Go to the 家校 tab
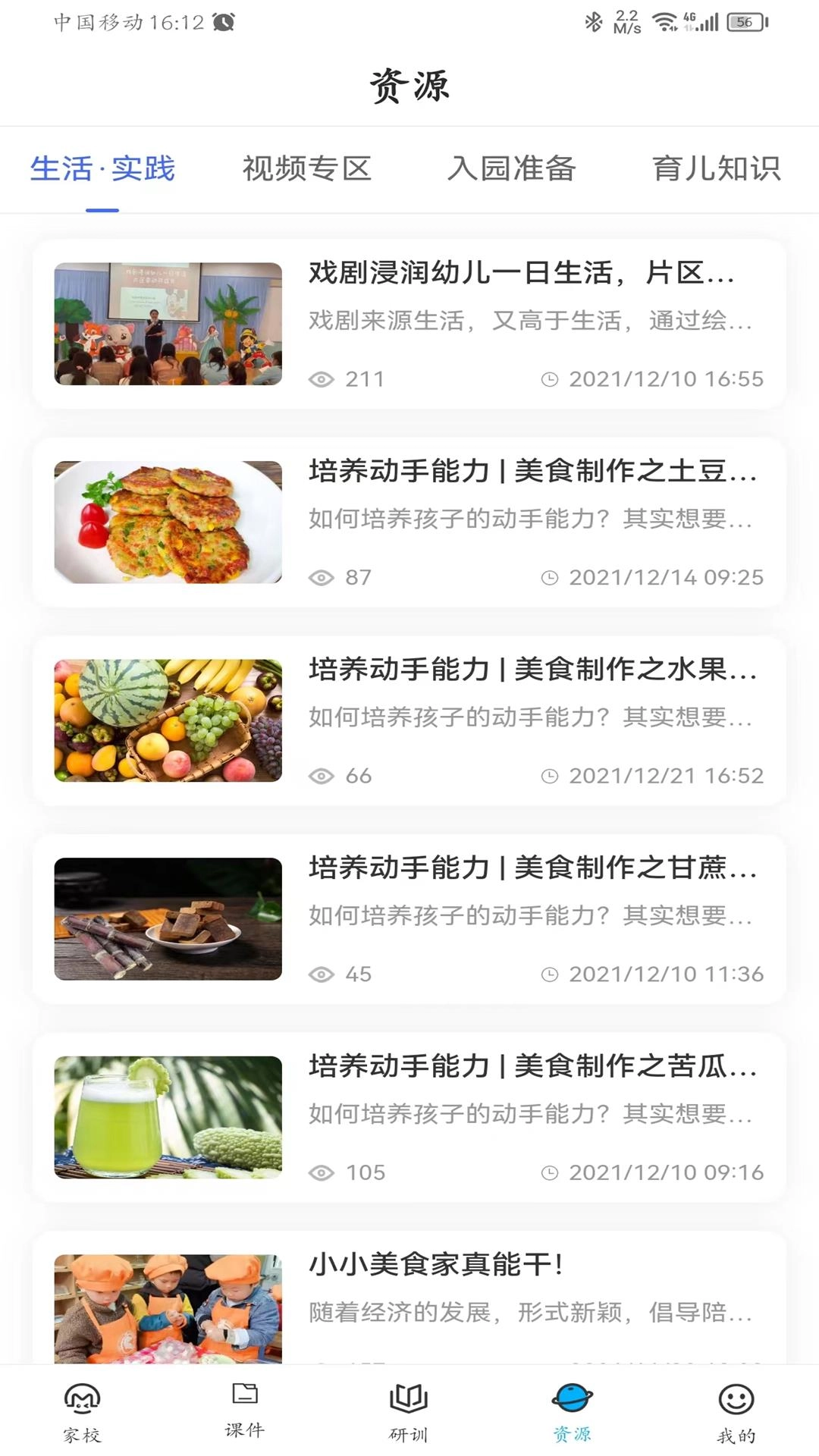This screenshot has height=1456, width=819. pos(82,1412)
